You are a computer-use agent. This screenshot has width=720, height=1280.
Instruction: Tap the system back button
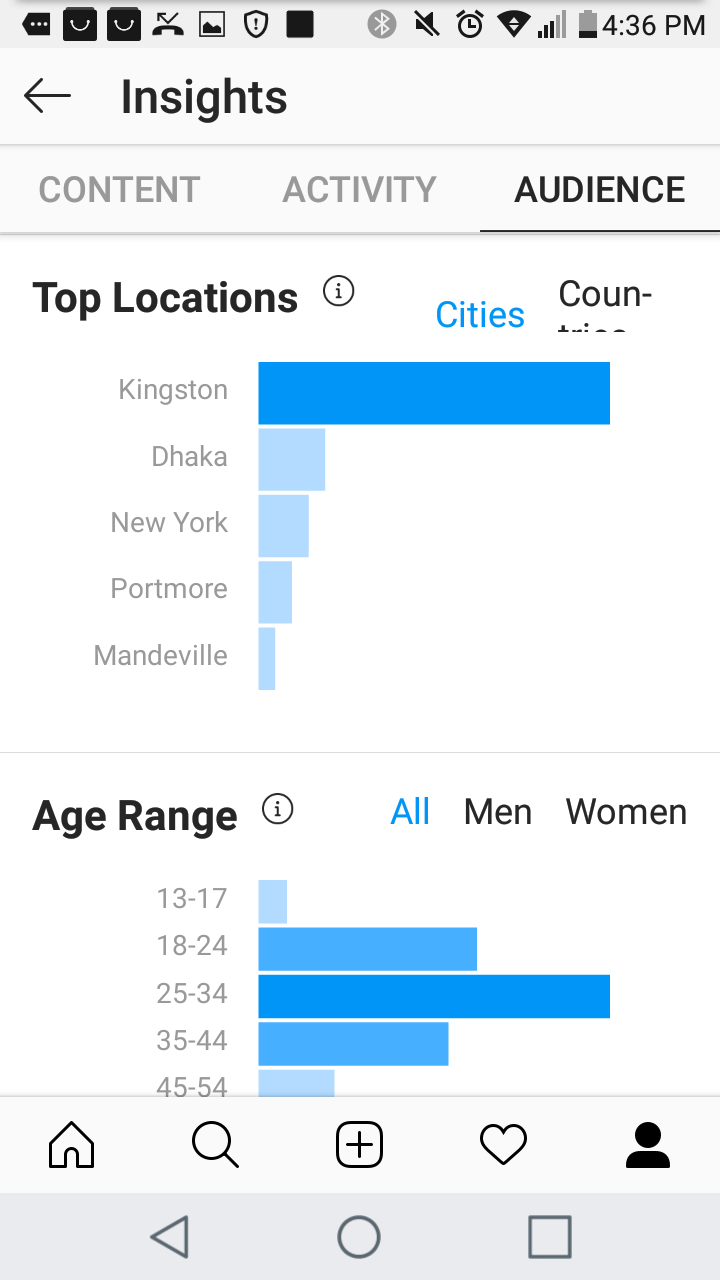click(170, 1237)
